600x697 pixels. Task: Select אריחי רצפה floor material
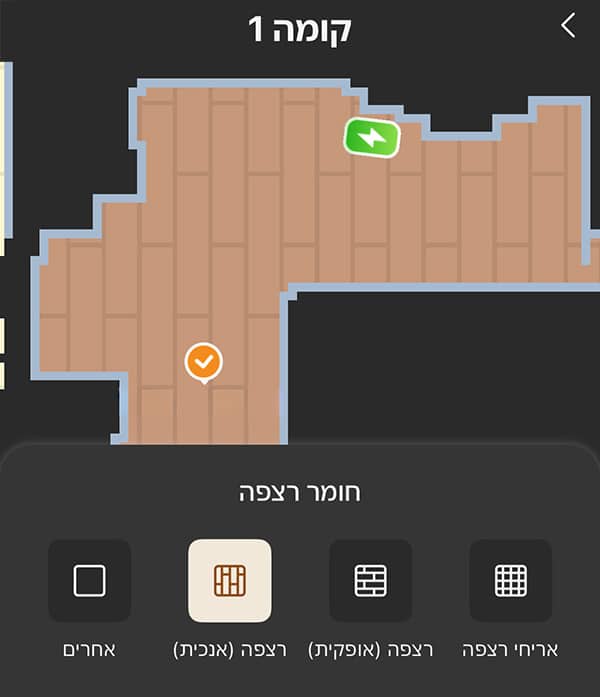point(510,581)
